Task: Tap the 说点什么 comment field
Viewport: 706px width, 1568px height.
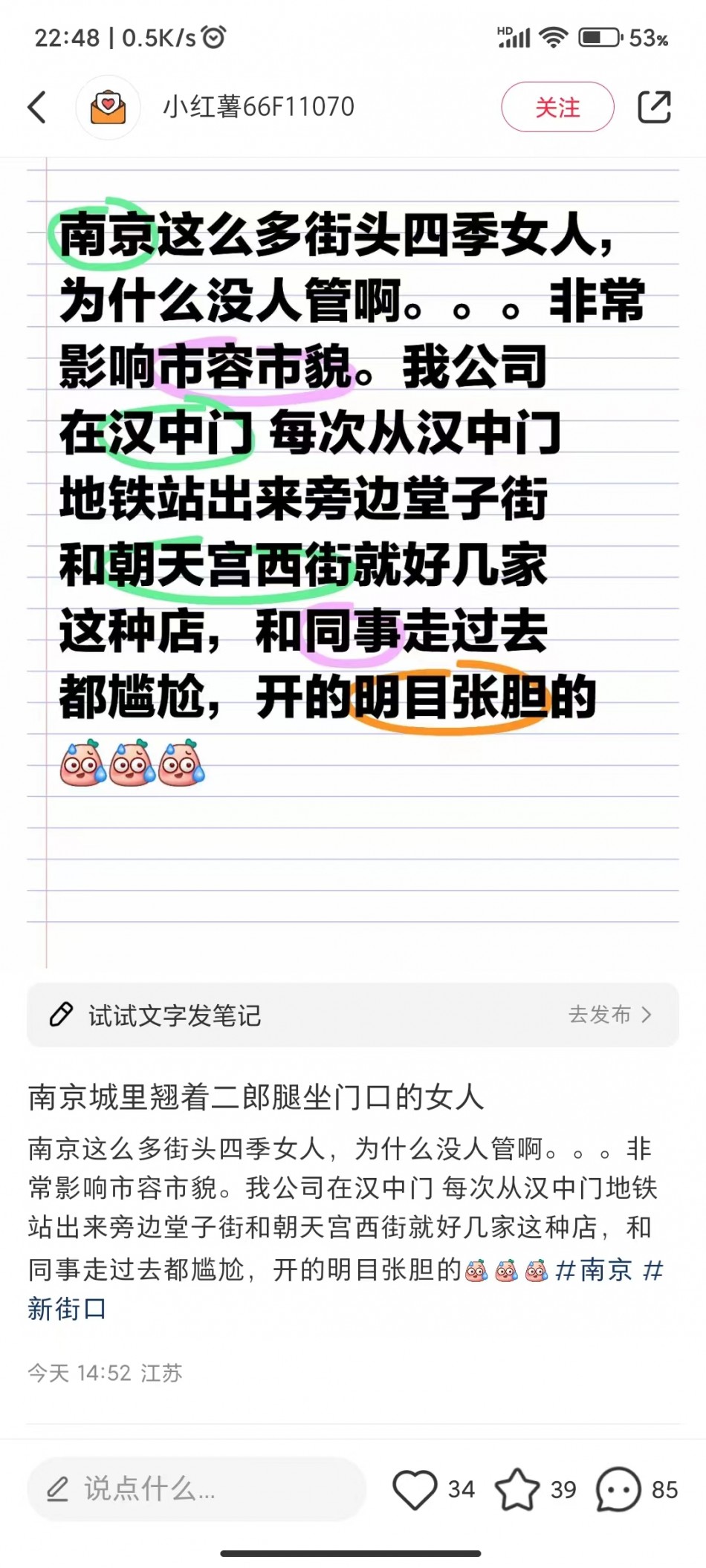Action: (x=197, y=1489)
